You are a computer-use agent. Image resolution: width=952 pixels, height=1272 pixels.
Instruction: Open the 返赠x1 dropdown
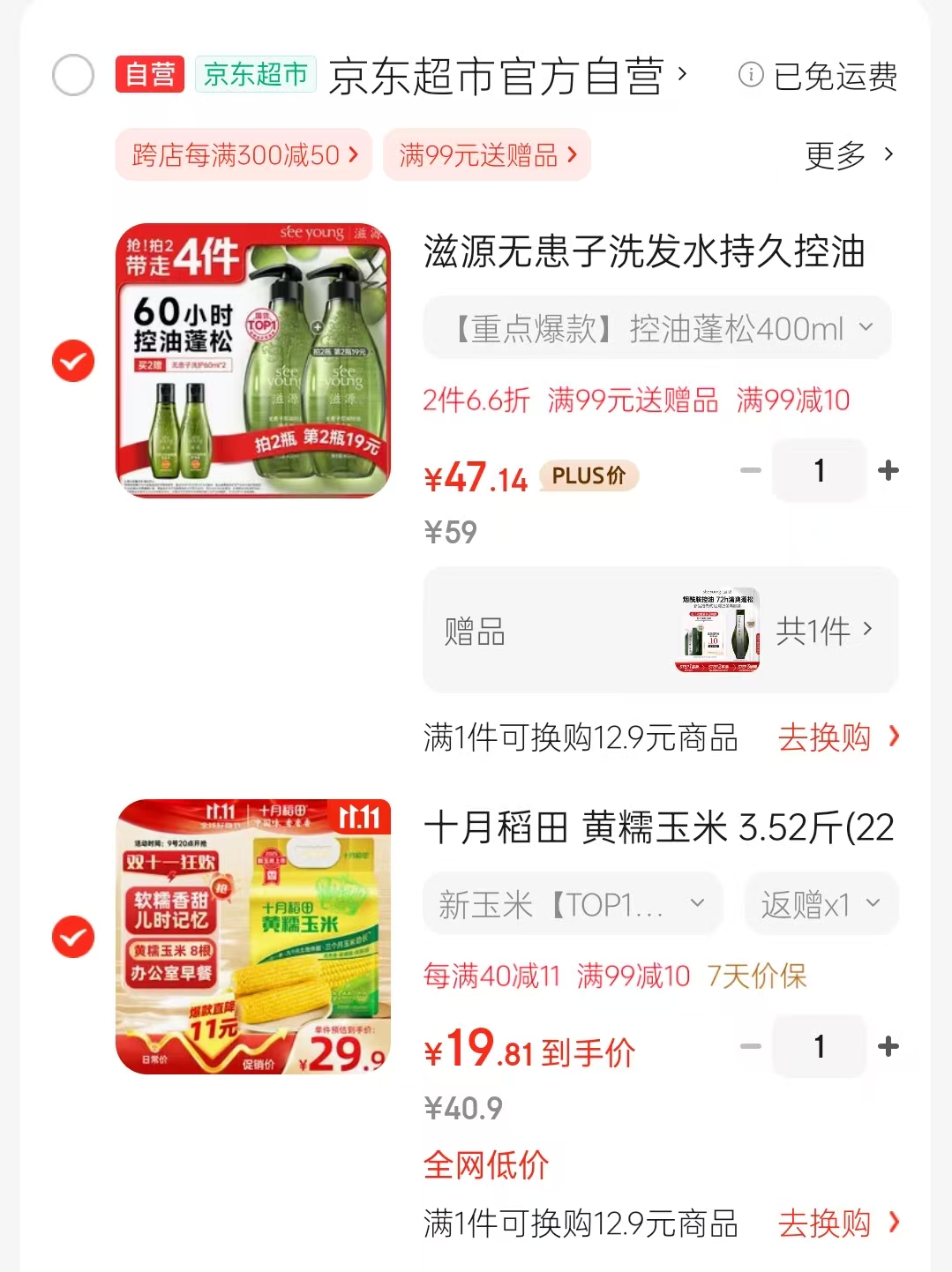pos(821,904)
